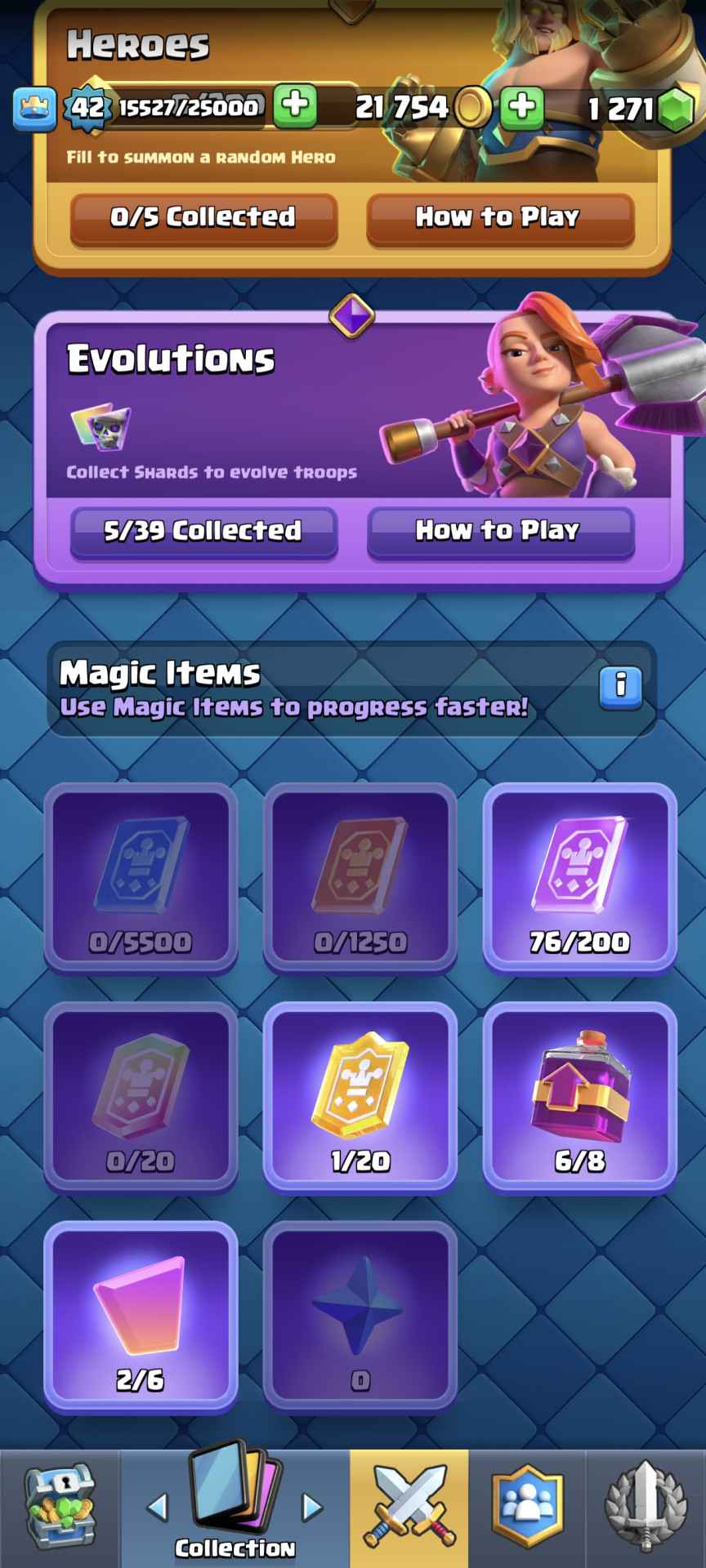Image resolution: width=706 pixels, height=1568 pixels.
Task: Tap How to Play in Evolutions panel
Action: click(499, 532)
